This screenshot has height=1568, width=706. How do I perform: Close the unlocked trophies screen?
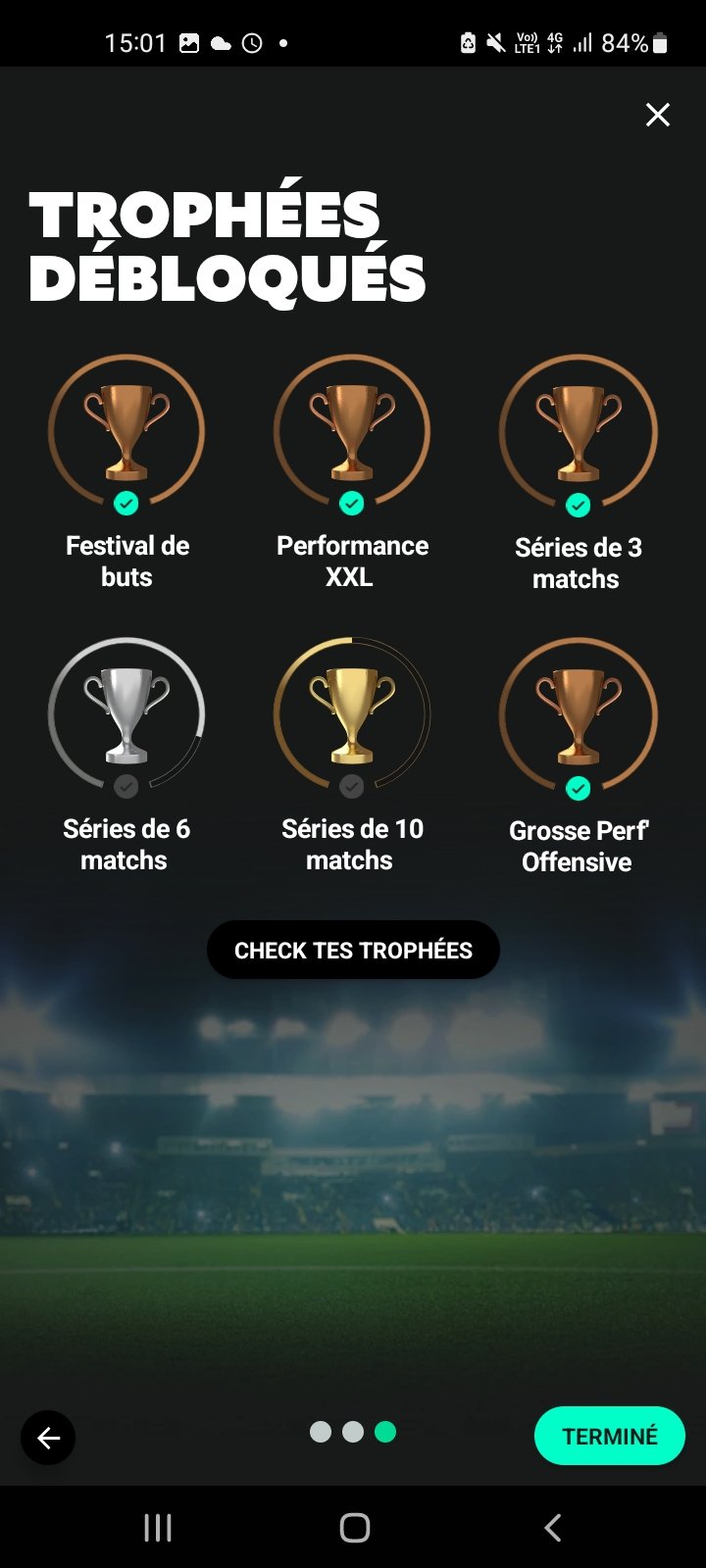pos(658,116)
